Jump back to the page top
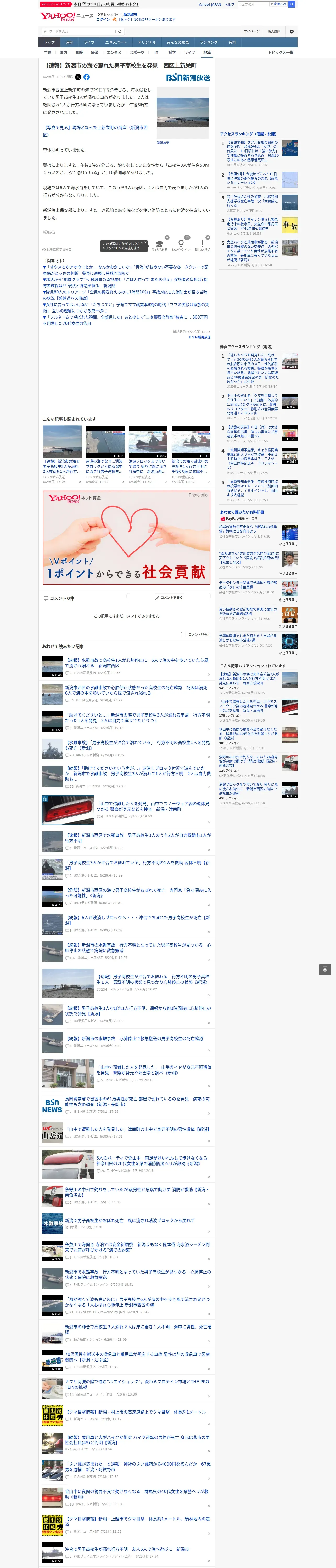Viewport: 336px width, 1568px height. [325, 970]
